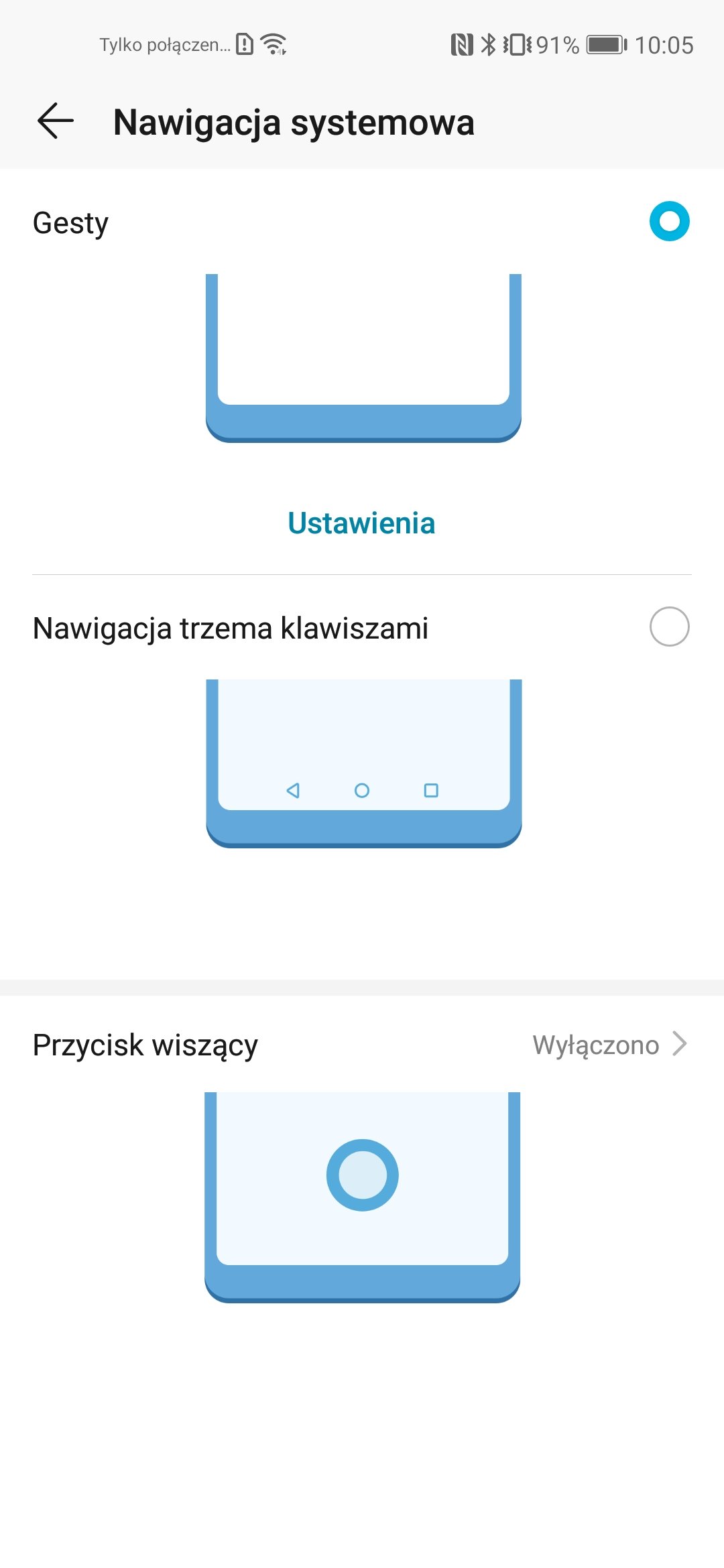Select the Gesty radio button

click(x=669, y=221)
